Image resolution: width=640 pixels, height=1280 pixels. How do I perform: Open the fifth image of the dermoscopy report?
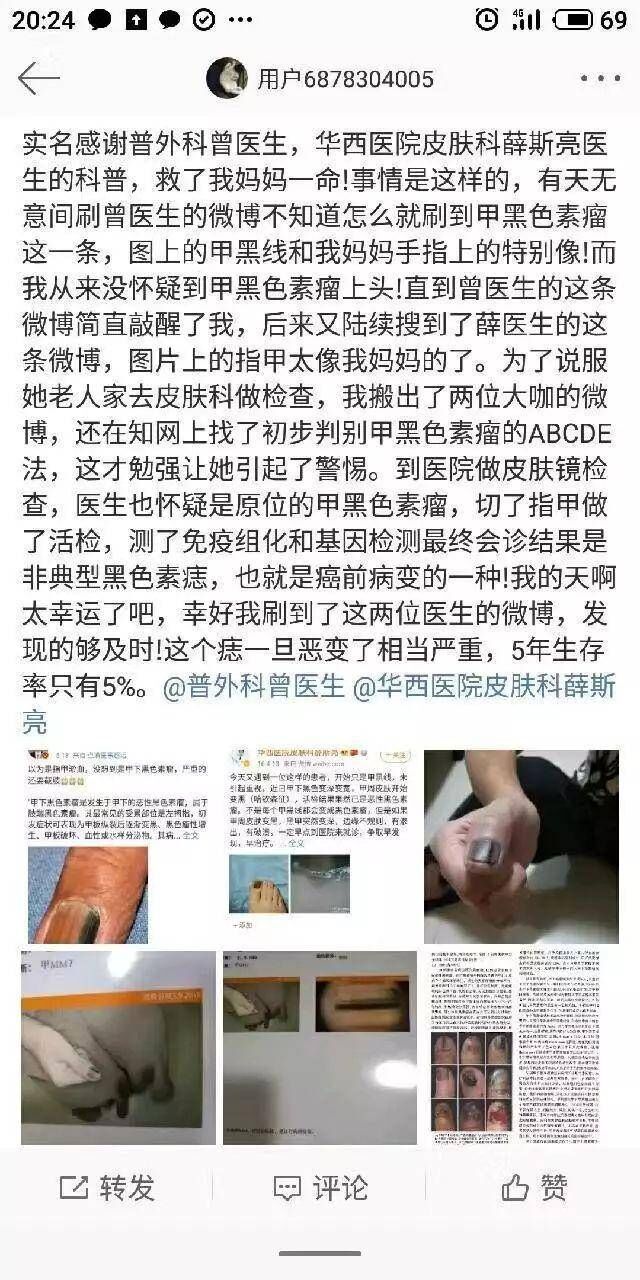pyautogui.click(x=320, y=1047)
